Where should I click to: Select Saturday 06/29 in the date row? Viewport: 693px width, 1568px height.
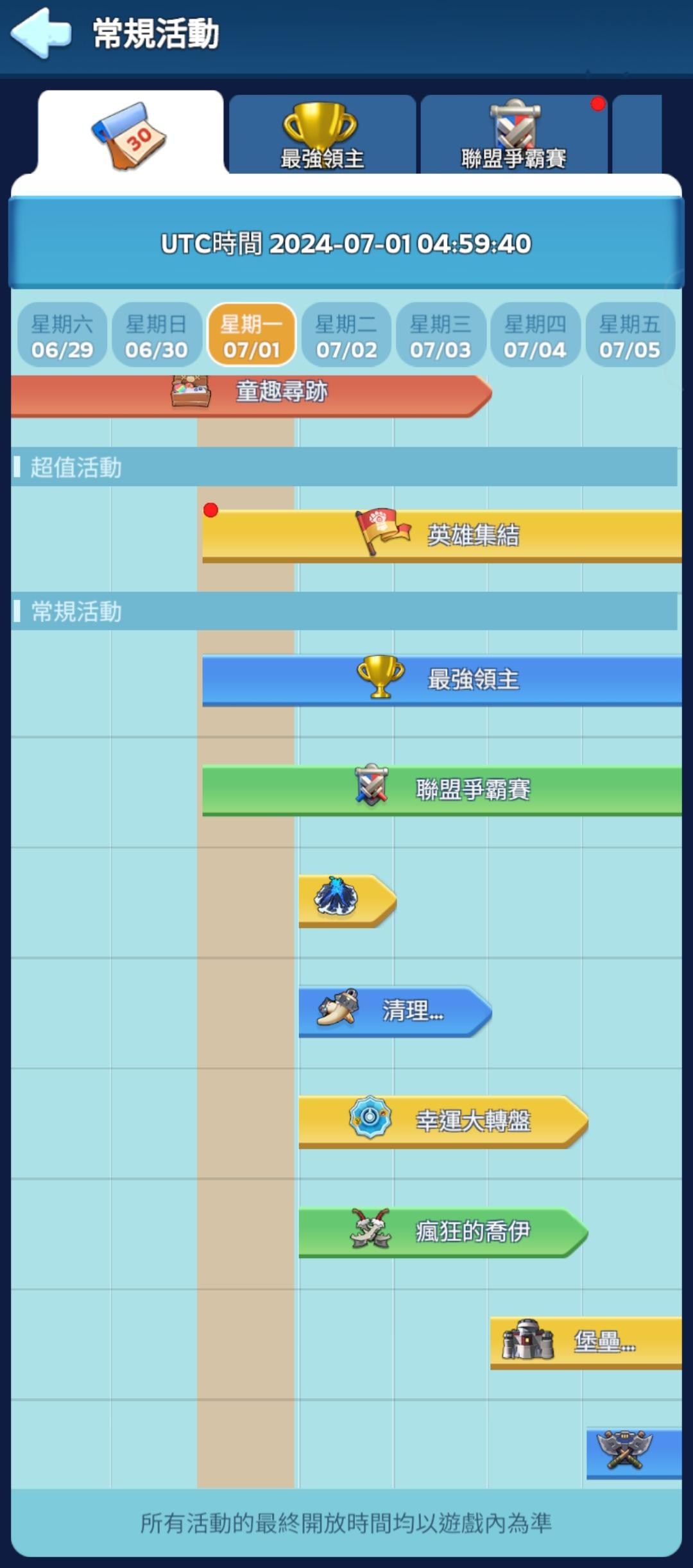coord(62,335)
